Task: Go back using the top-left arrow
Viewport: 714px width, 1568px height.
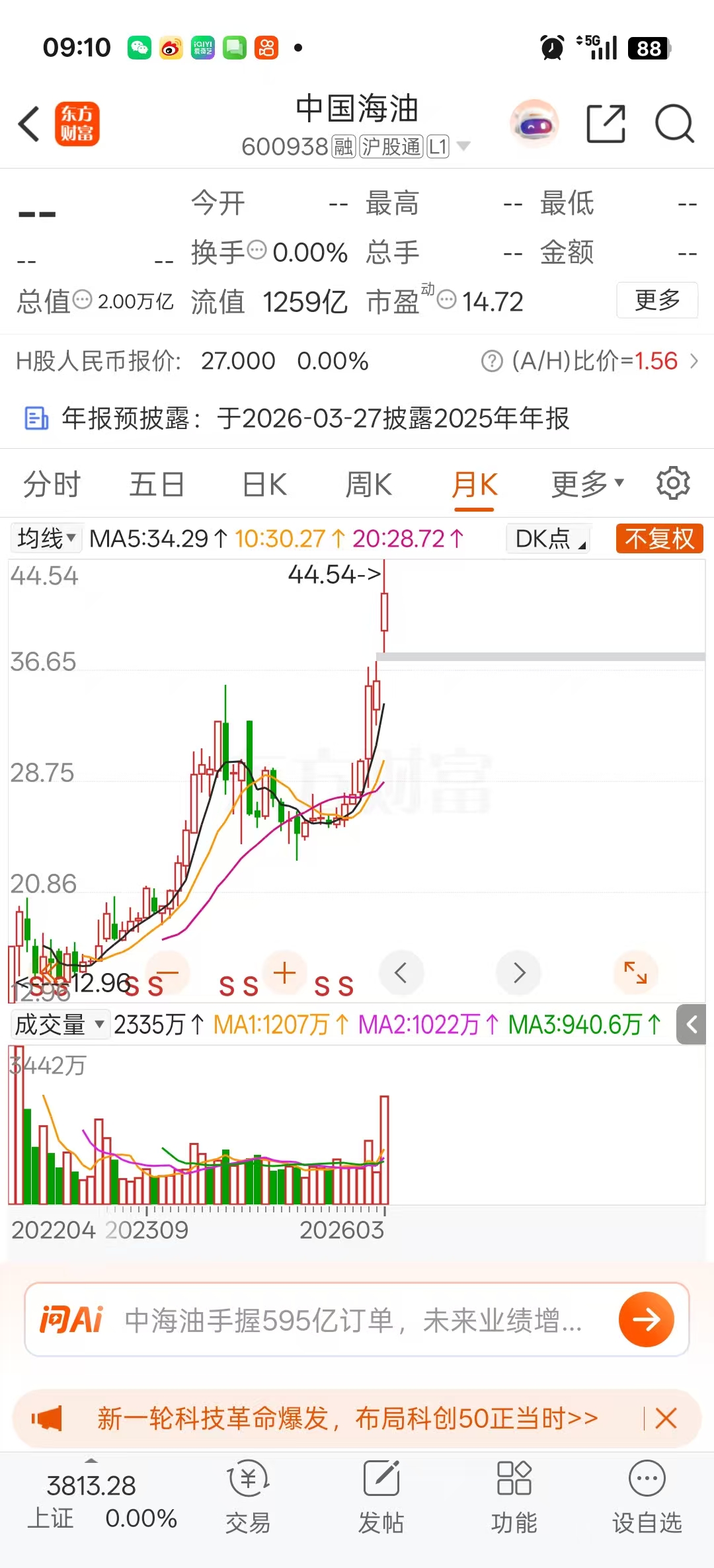Action: click(x=29, y=124)
